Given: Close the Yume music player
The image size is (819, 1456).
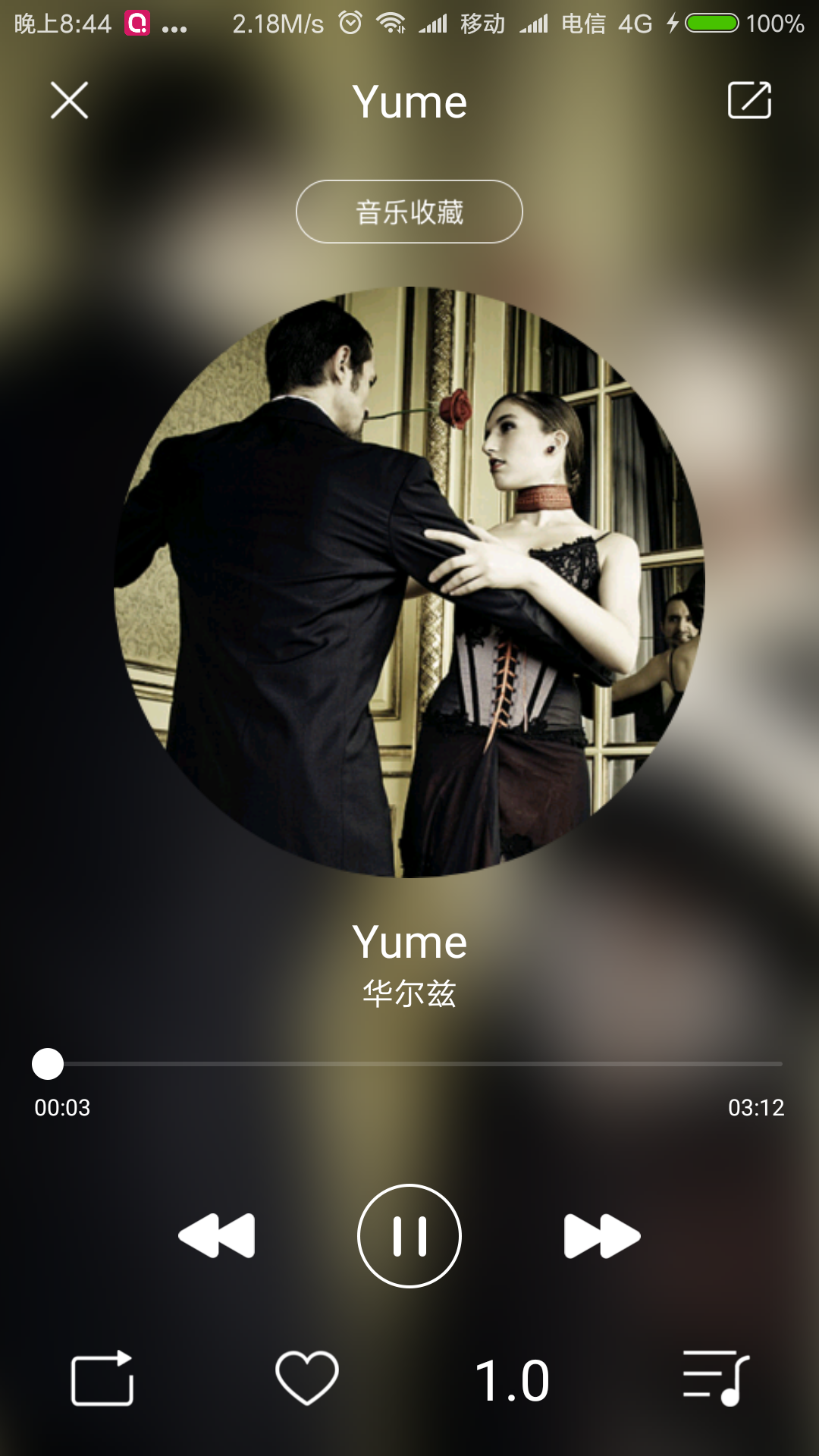Looking at the screenshot, I should coord(69,100).
